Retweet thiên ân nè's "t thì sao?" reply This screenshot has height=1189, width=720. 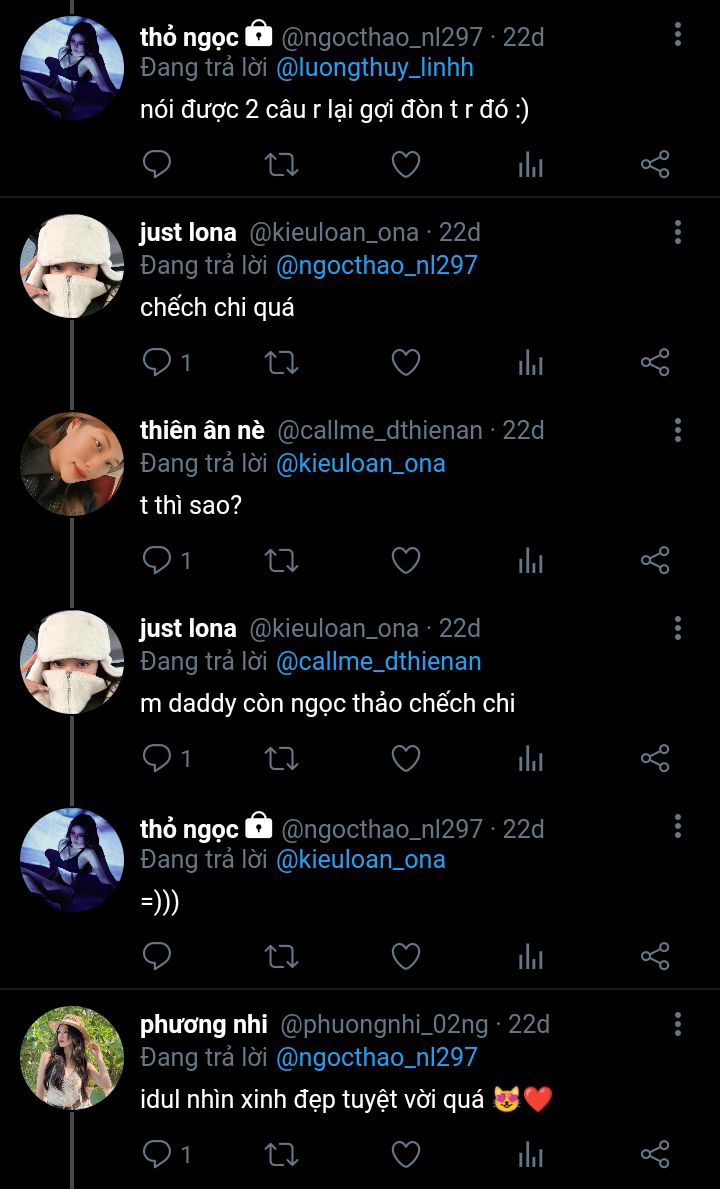pos(282,560)
